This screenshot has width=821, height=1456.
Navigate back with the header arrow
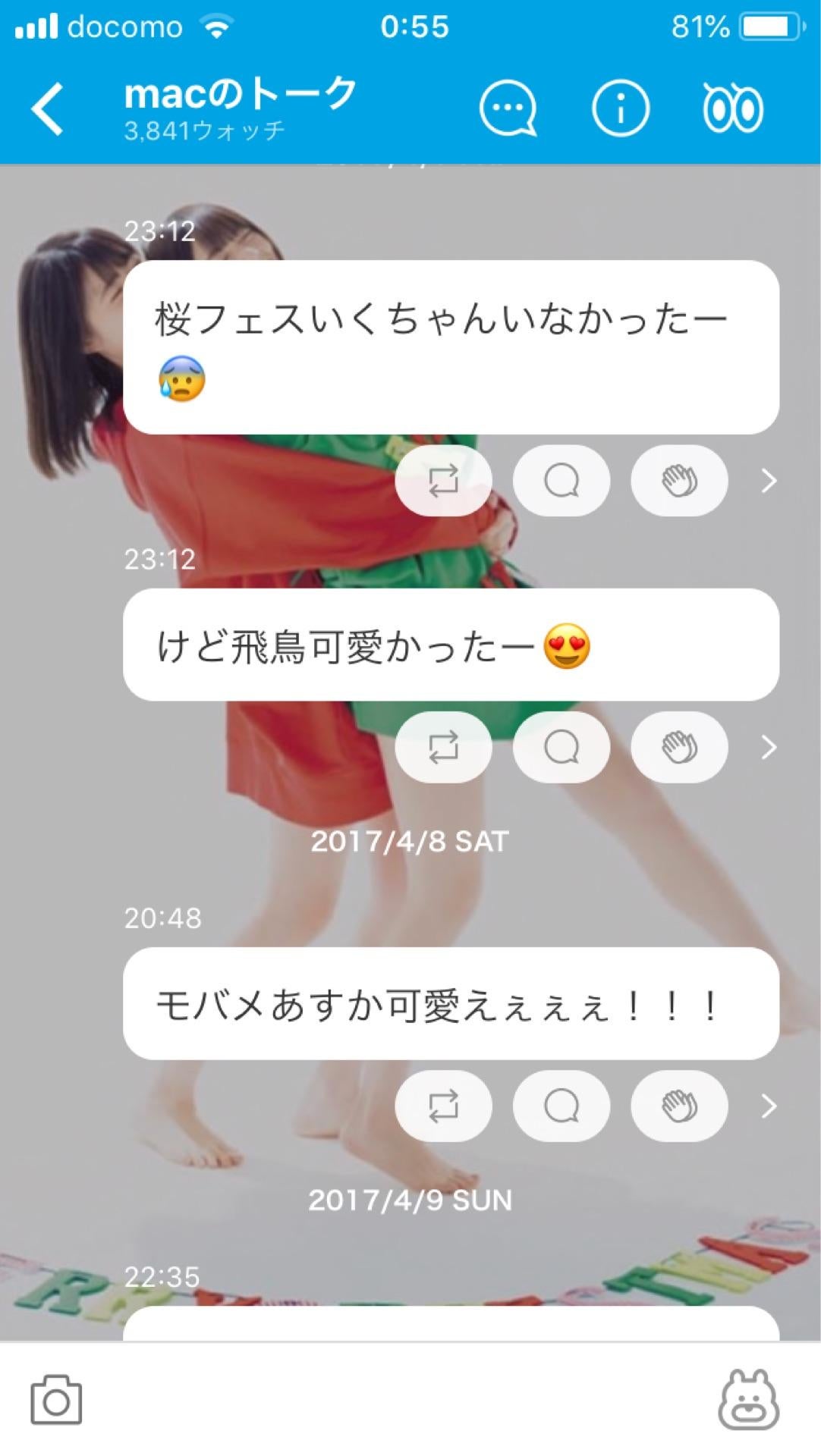coord(47,108)
